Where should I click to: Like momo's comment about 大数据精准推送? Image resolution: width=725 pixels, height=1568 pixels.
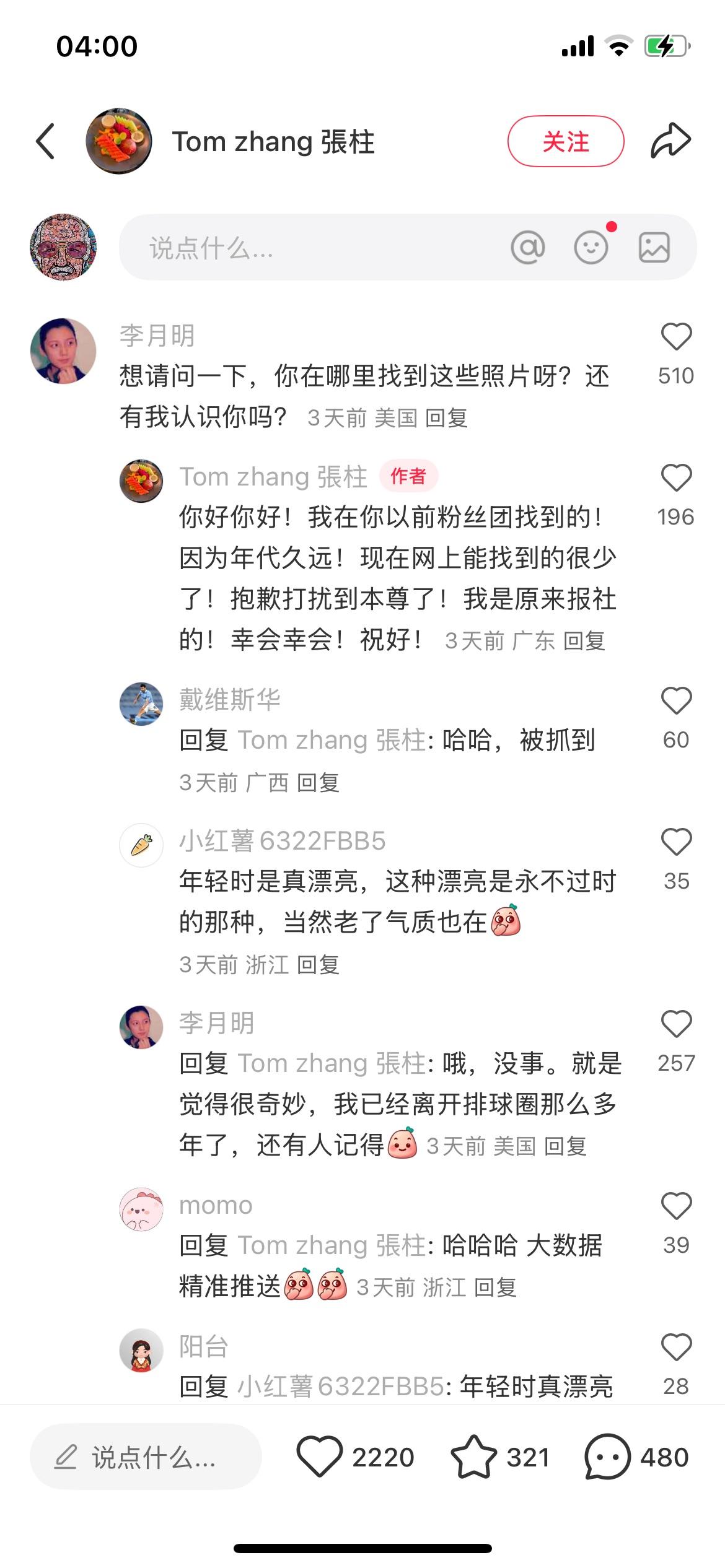click(x=676, y=1206)
